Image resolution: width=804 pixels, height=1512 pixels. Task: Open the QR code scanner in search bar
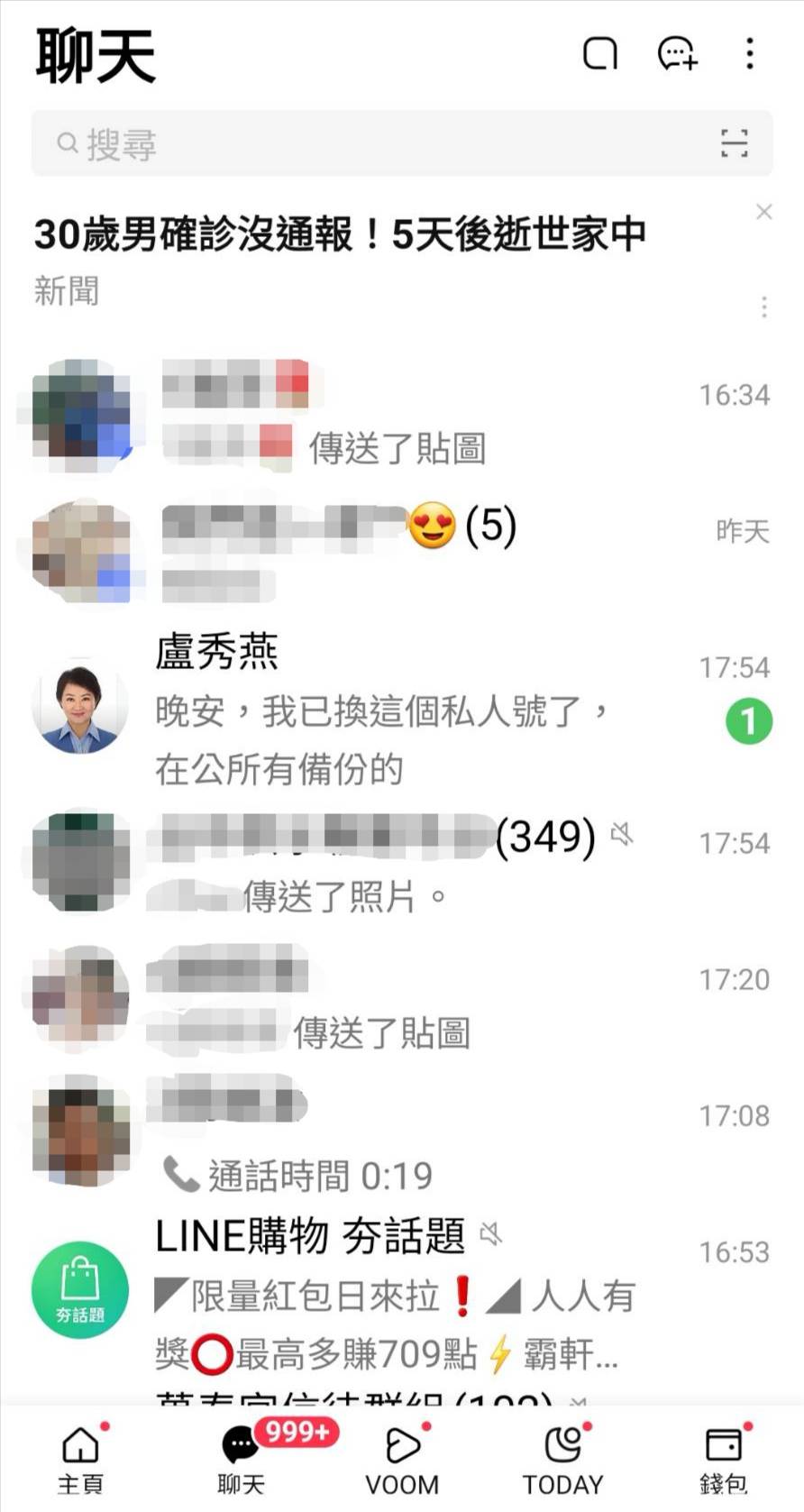(735, 143)
